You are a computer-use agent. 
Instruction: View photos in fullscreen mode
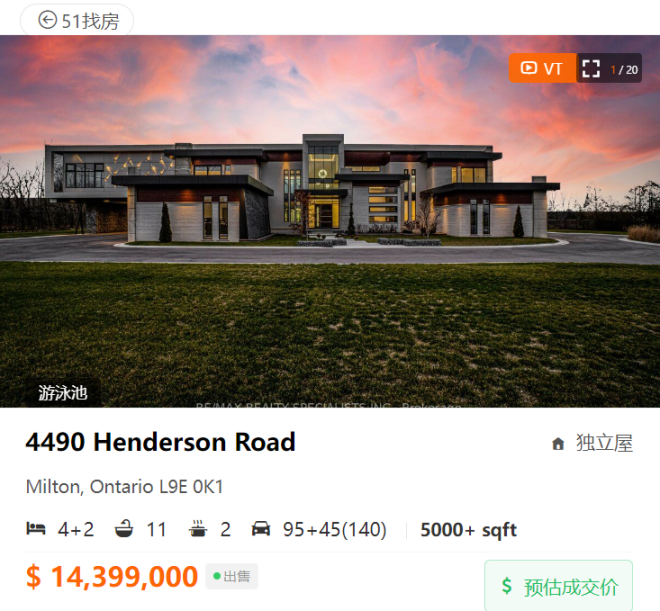pos(591,69)
